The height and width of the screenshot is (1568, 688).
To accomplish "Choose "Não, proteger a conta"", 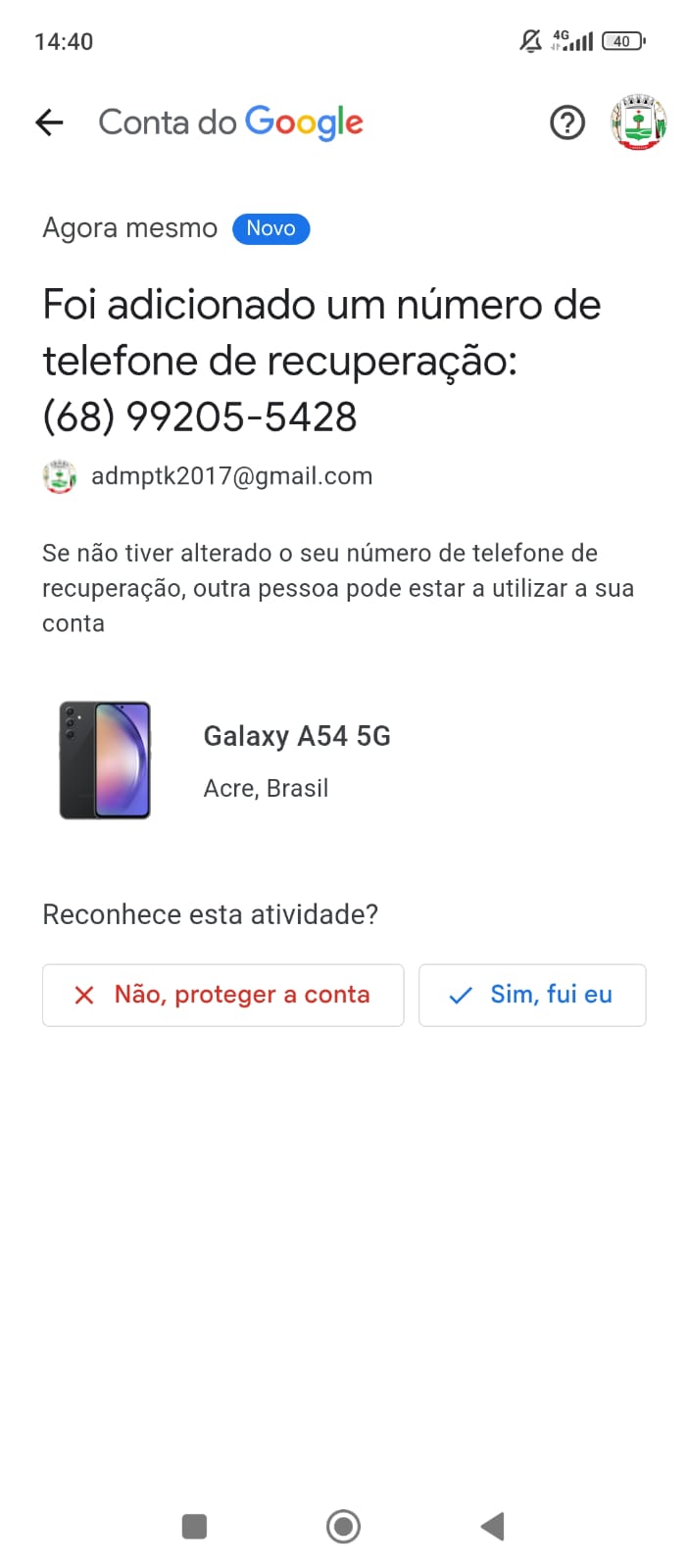I will click(x=222, y=995).
